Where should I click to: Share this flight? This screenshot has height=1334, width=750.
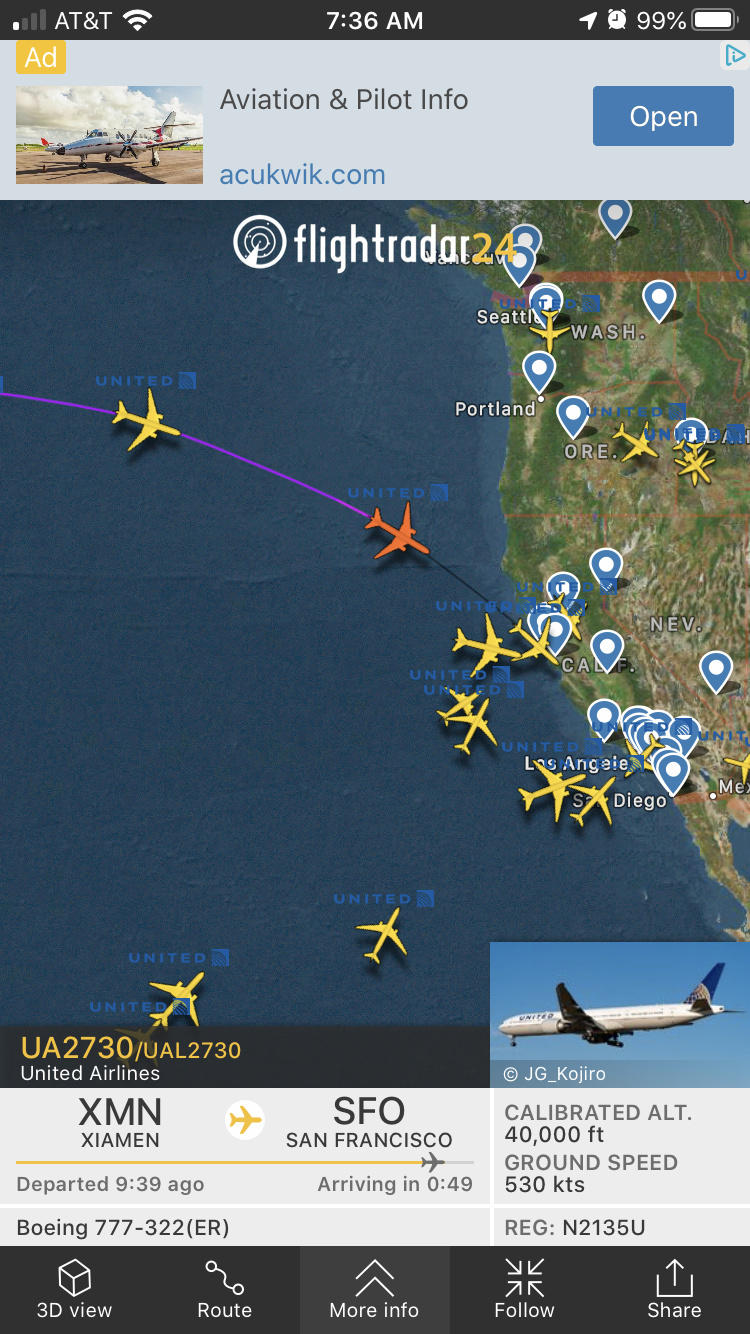(674, 1289)
